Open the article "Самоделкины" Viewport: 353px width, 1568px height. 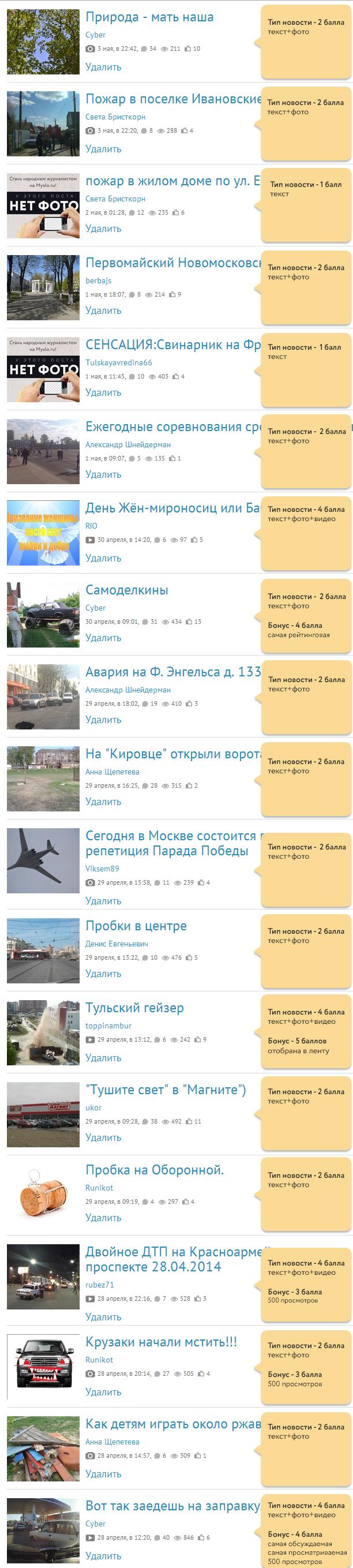coord(126,590)
